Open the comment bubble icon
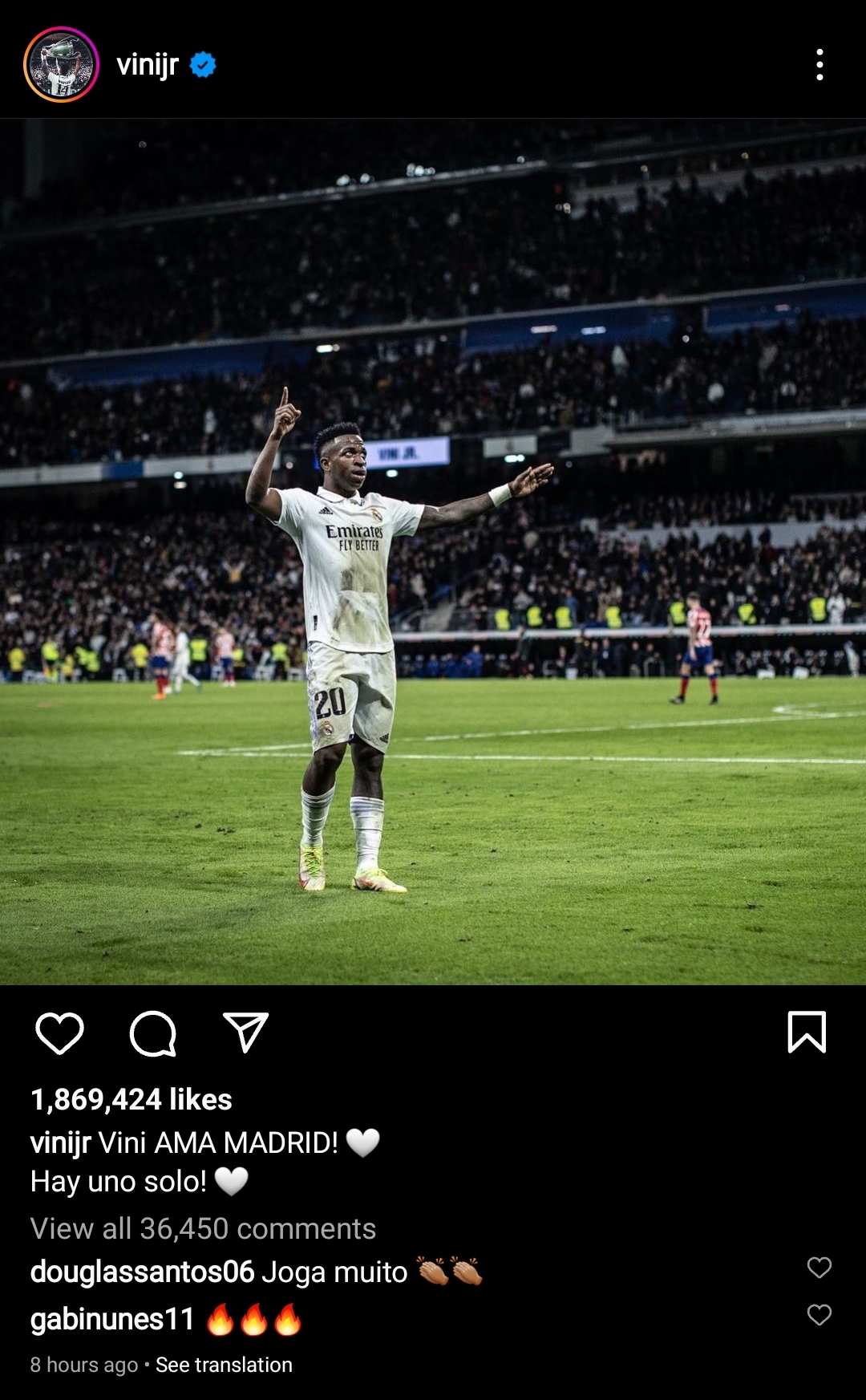This screenshot has height=1400, width=866. pos(152,1033)
